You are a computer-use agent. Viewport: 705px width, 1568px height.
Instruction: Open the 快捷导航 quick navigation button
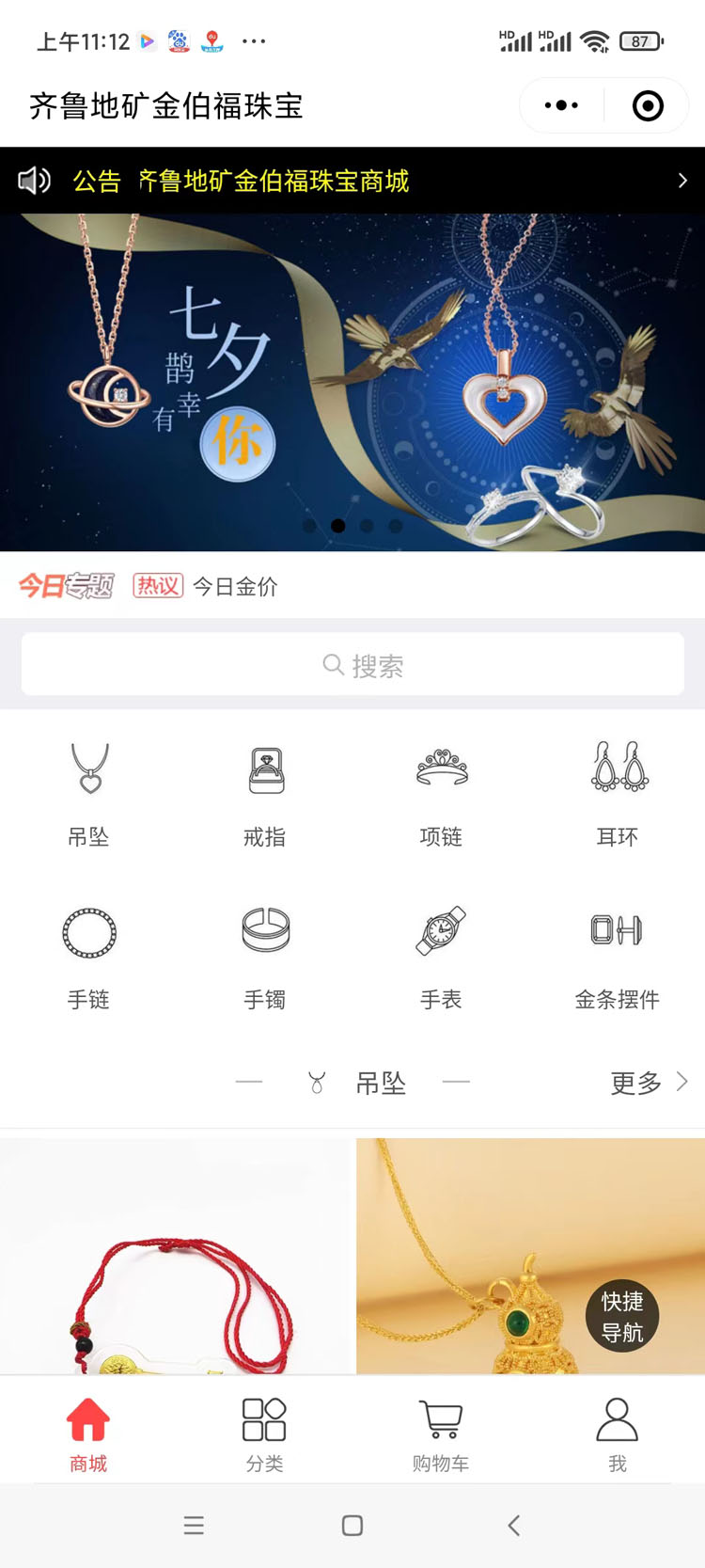click(x=622, y=1316)
